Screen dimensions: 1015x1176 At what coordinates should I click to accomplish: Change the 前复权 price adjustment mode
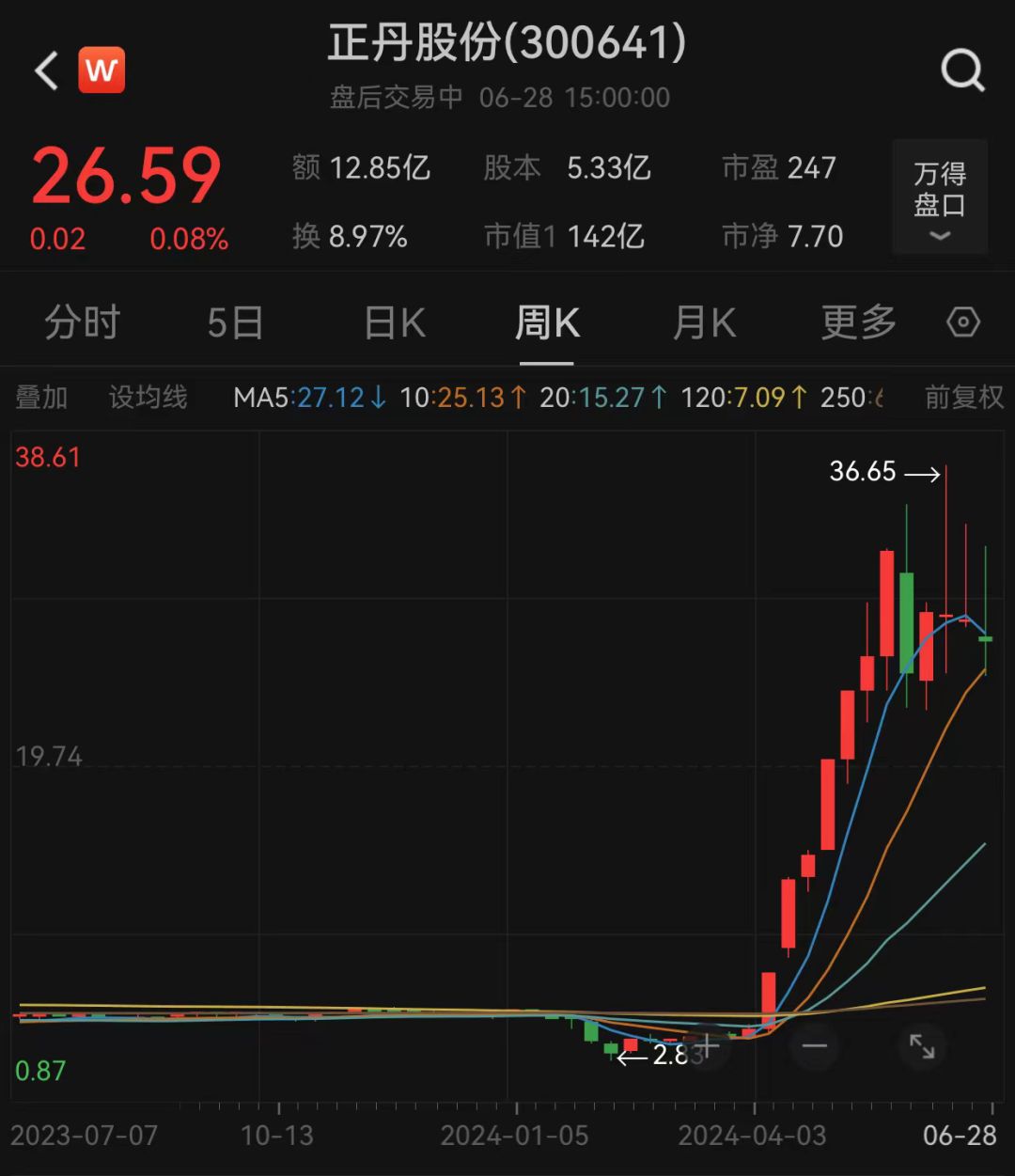(x=964, y=398)
